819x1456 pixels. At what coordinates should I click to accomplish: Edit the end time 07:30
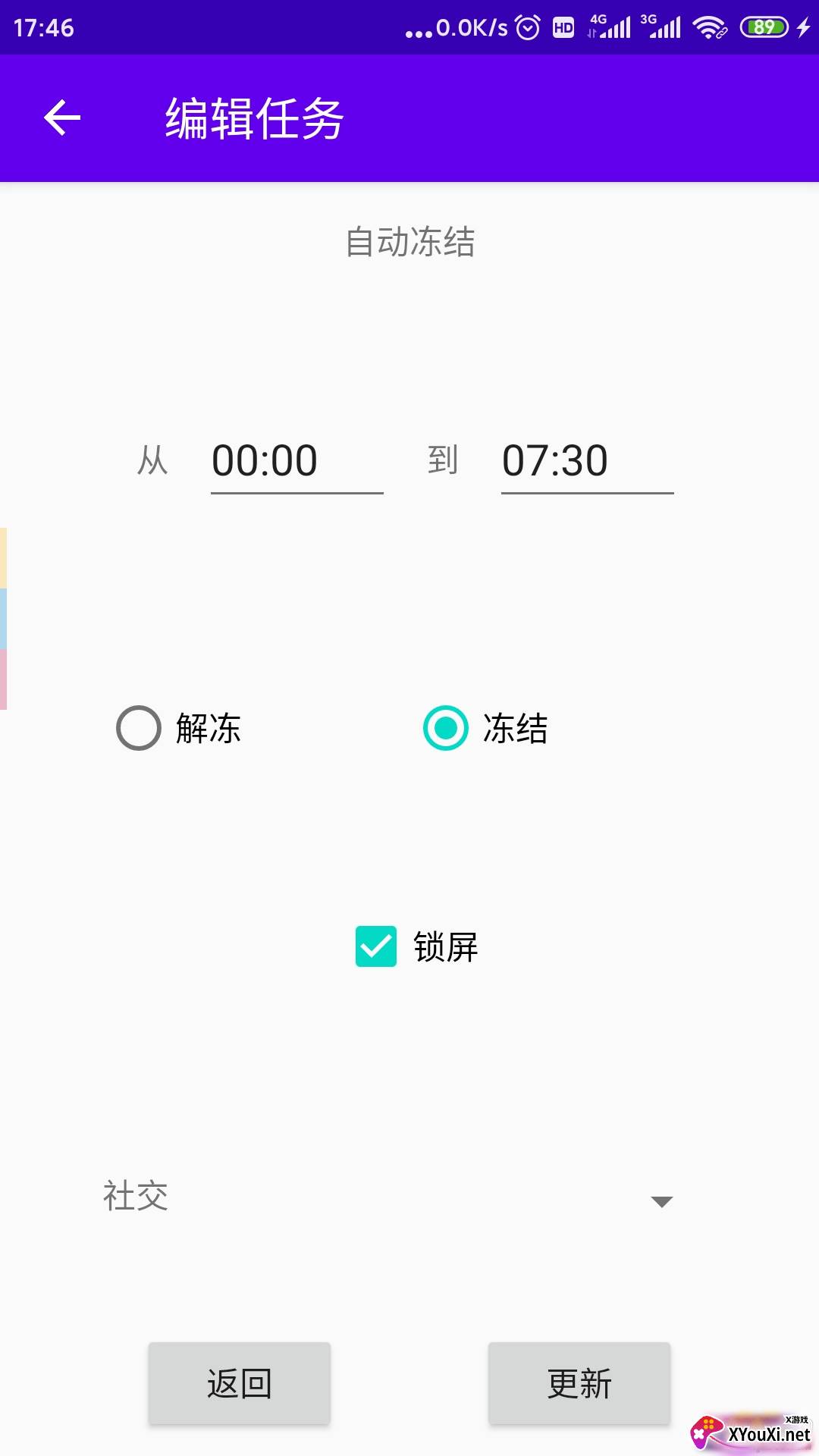(x=587, y=461)
